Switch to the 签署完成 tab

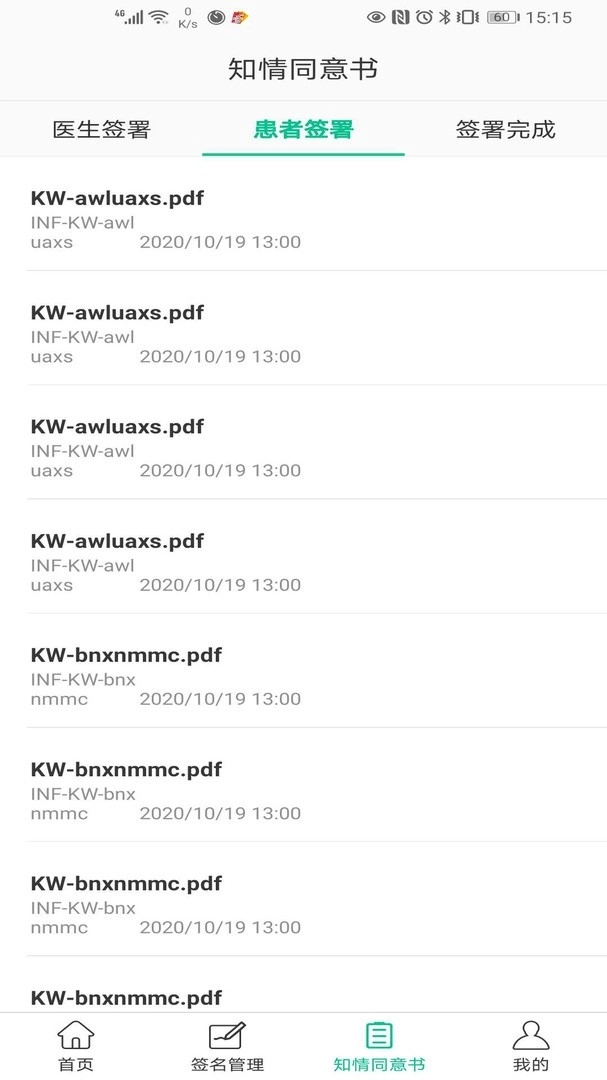505,129
